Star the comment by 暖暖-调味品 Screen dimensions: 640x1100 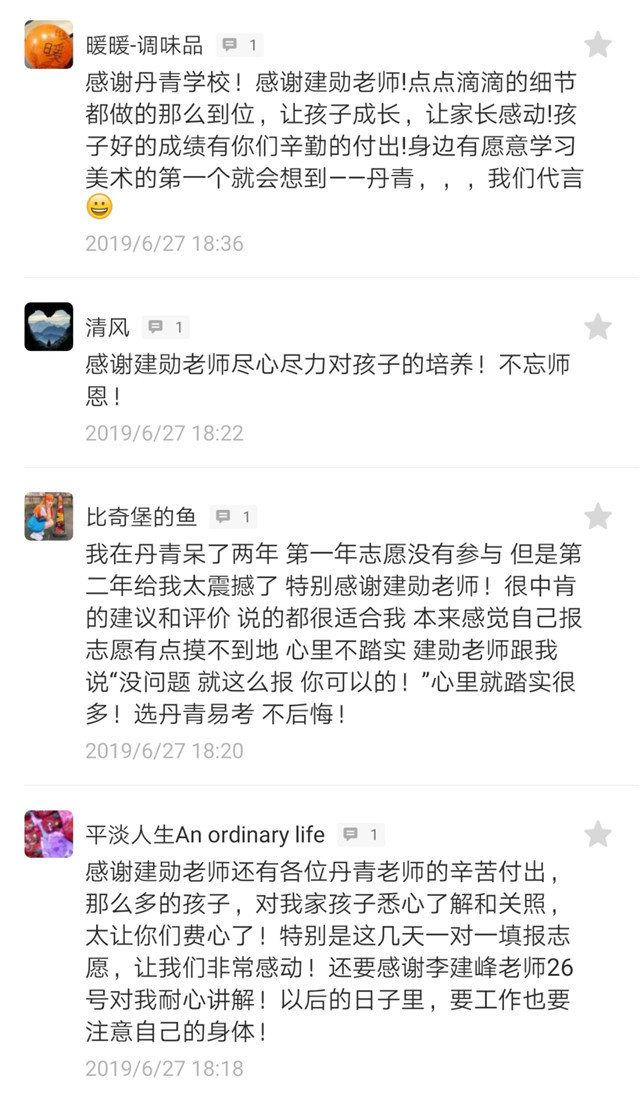(597, 45)
